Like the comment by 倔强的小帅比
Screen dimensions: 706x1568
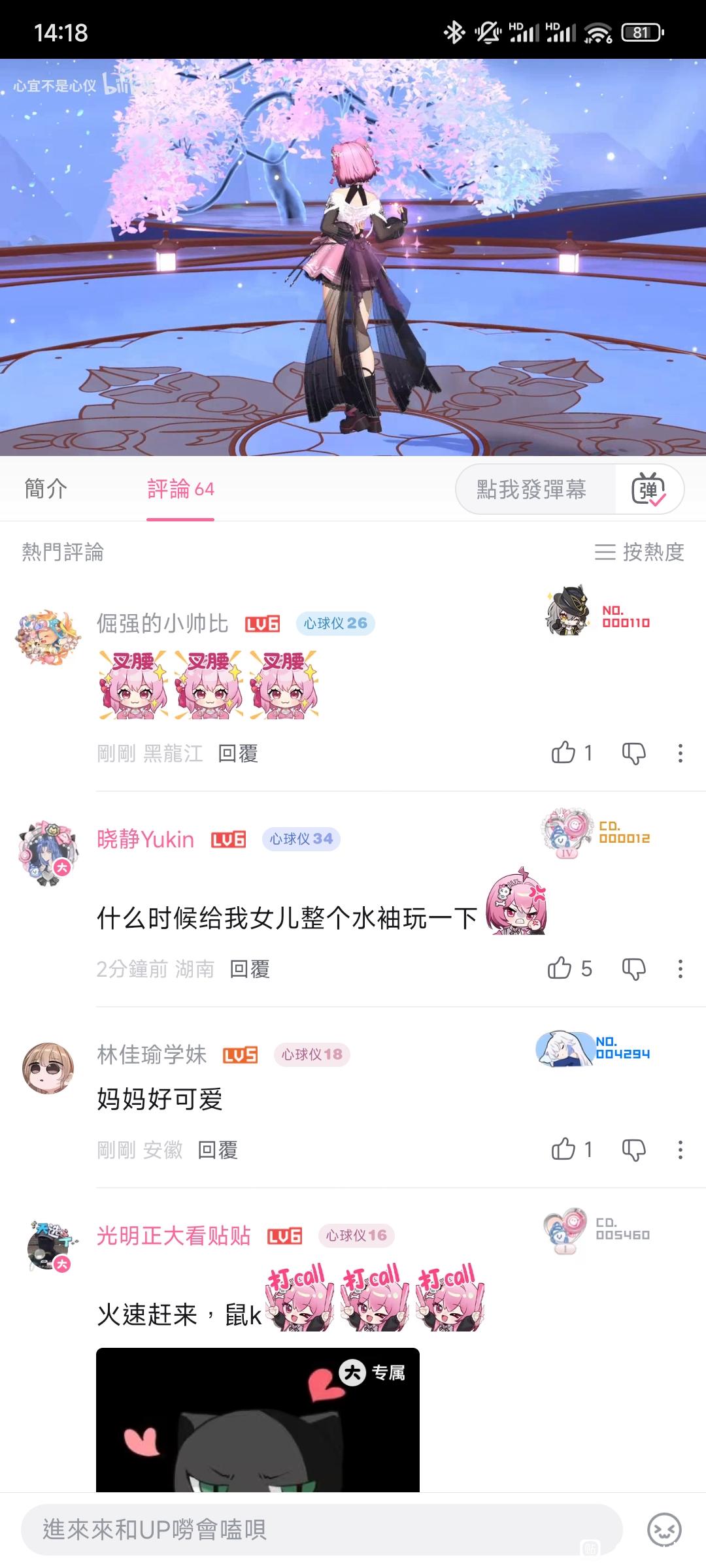coord(563,753)
